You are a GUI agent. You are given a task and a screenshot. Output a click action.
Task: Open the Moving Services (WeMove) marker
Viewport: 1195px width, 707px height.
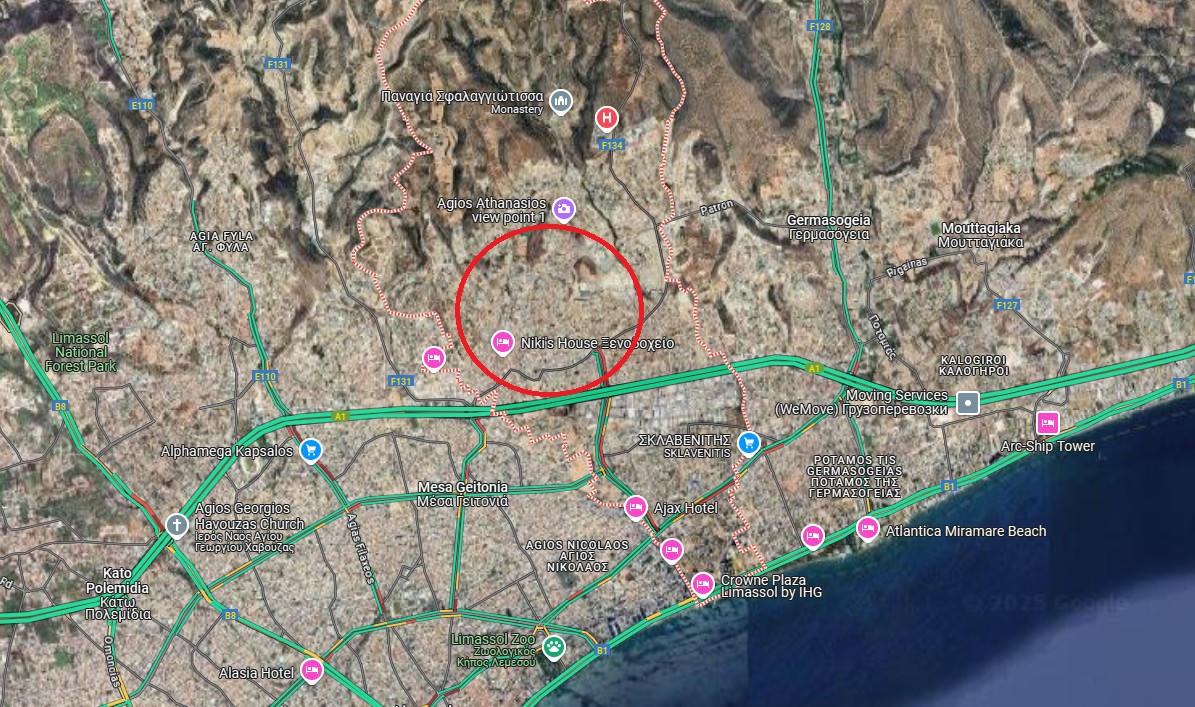(967, 403)
